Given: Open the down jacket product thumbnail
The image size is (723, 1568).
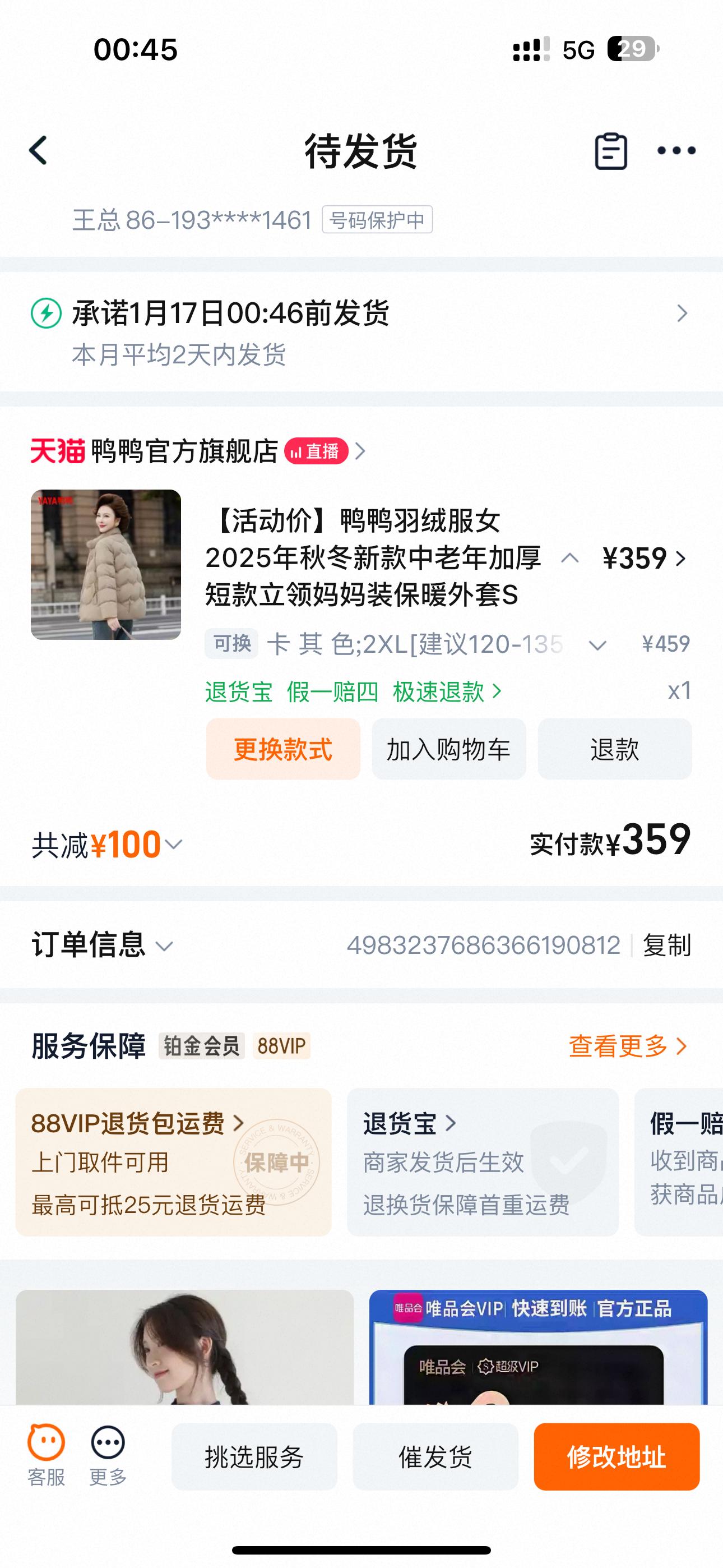Looking at the screenshot, I should click(x=106, y=564).
